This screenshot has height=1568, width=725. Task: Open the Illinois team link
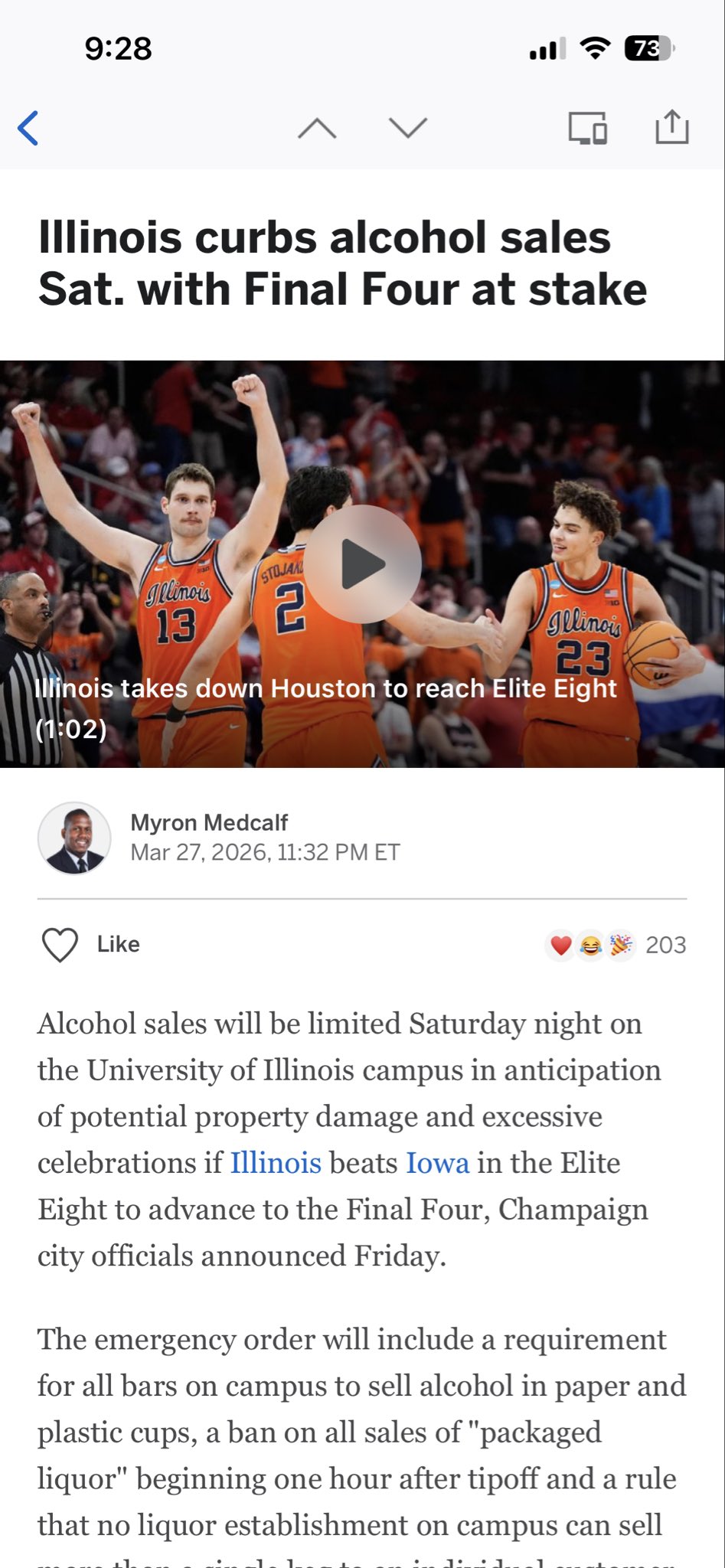(x=276, y=1163)
